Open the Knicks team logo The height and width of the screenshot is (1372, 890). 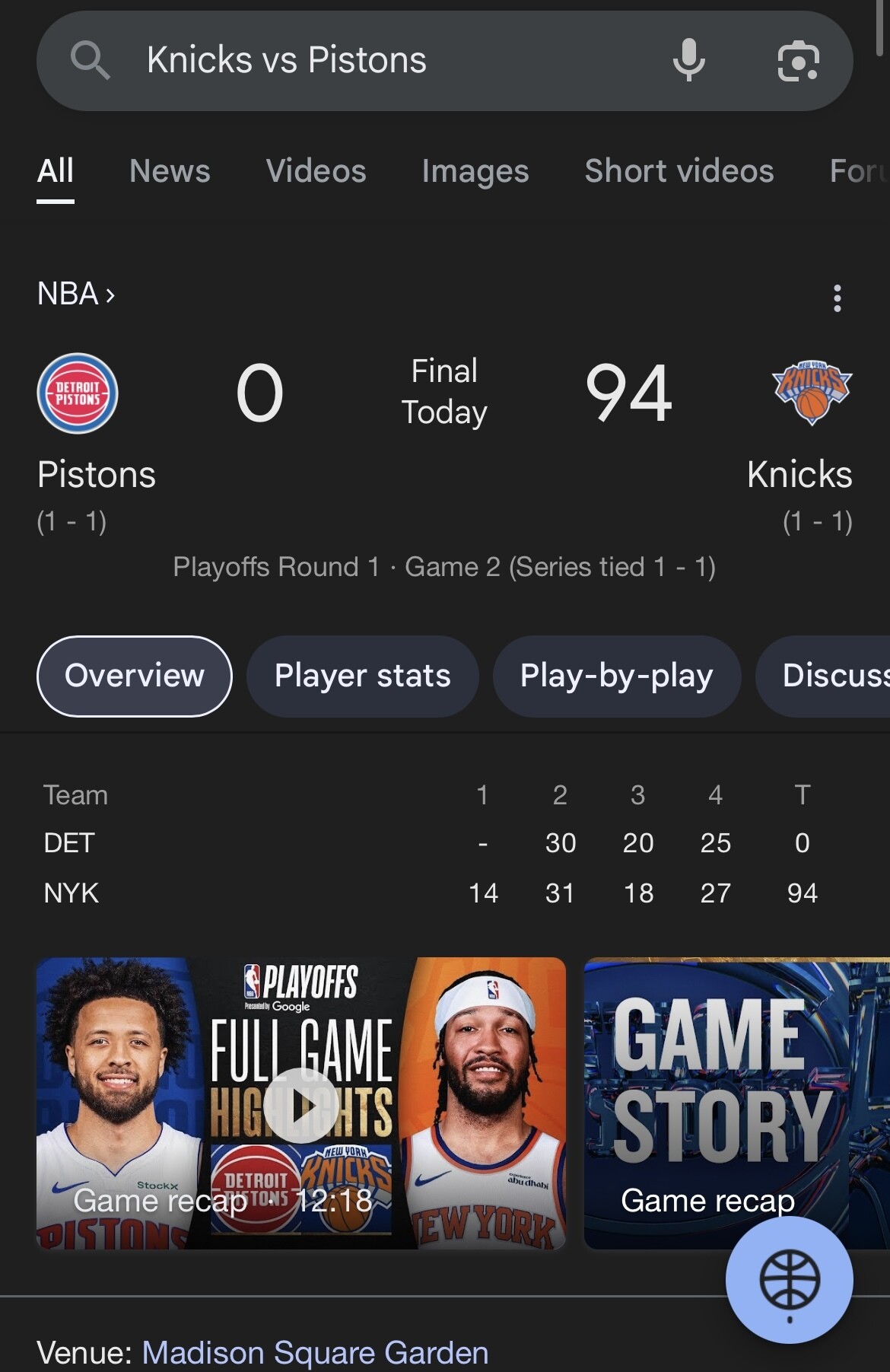[812, 392]
